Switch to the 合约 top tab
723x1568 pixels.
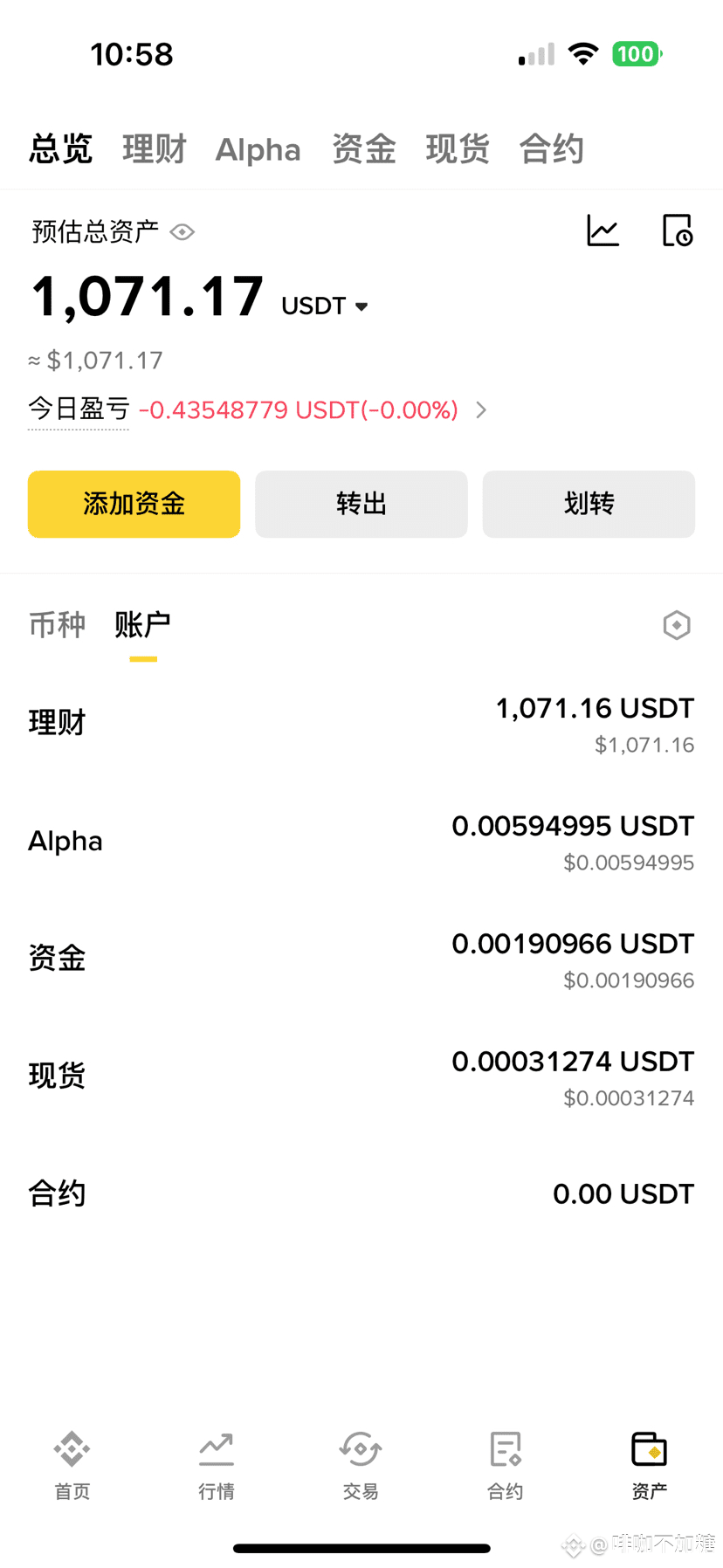pos(551,149)
